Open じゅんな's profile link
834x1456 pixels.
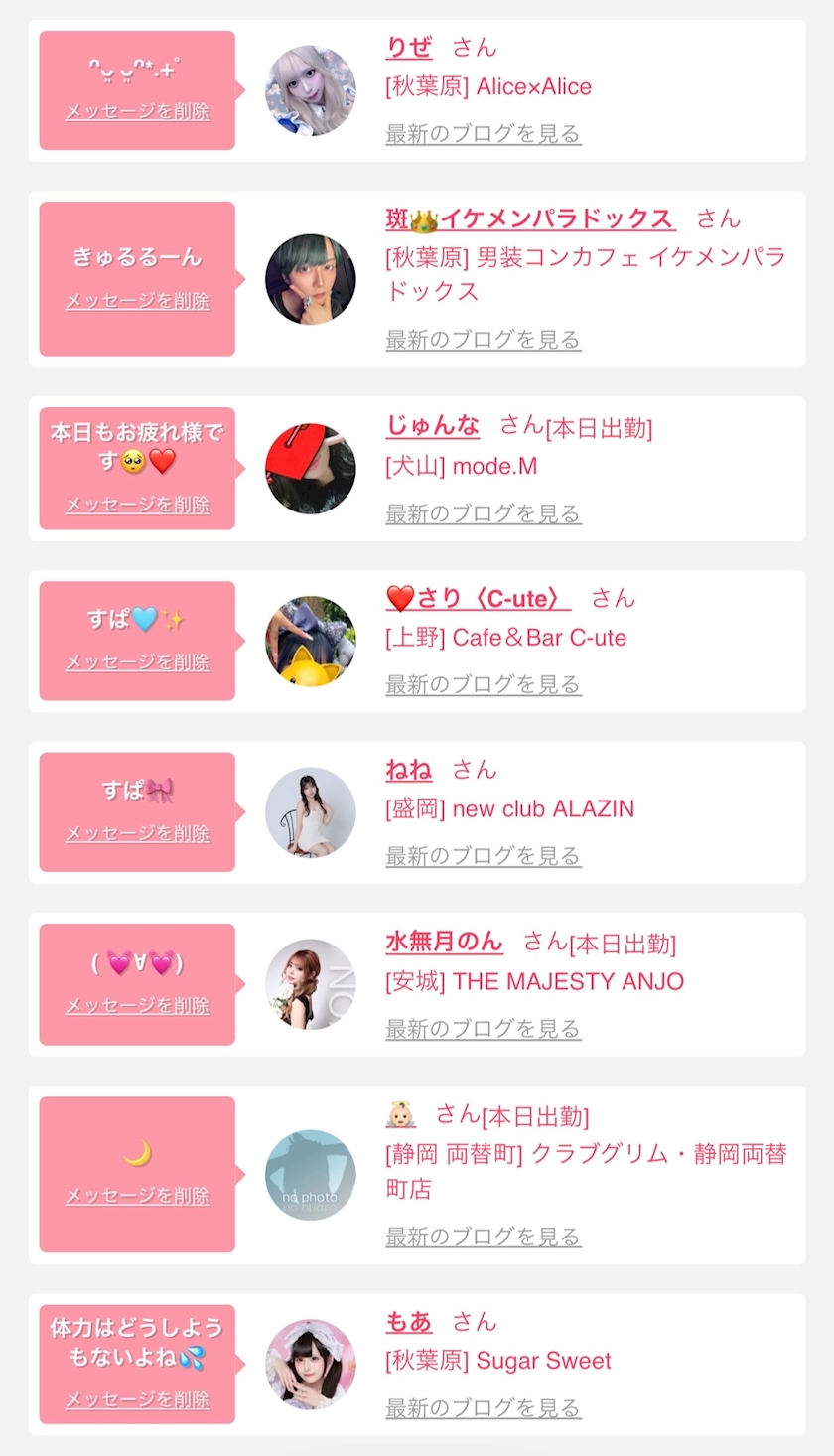pos(433,427)
